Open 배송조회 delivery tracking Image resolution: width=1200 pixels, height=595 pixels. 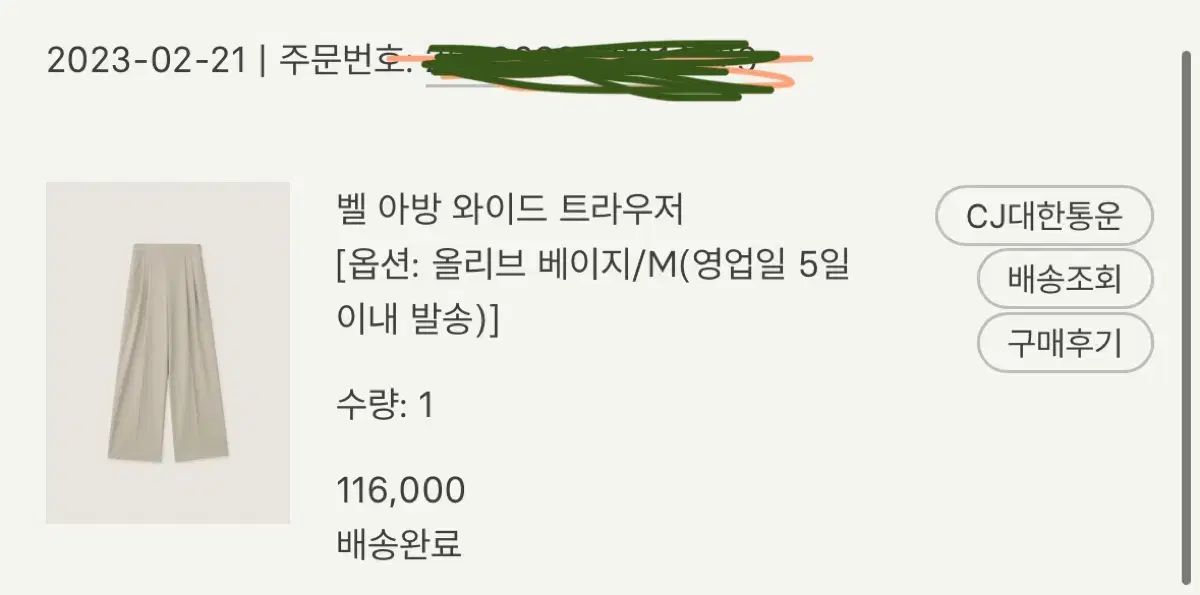click(1065, 279)
